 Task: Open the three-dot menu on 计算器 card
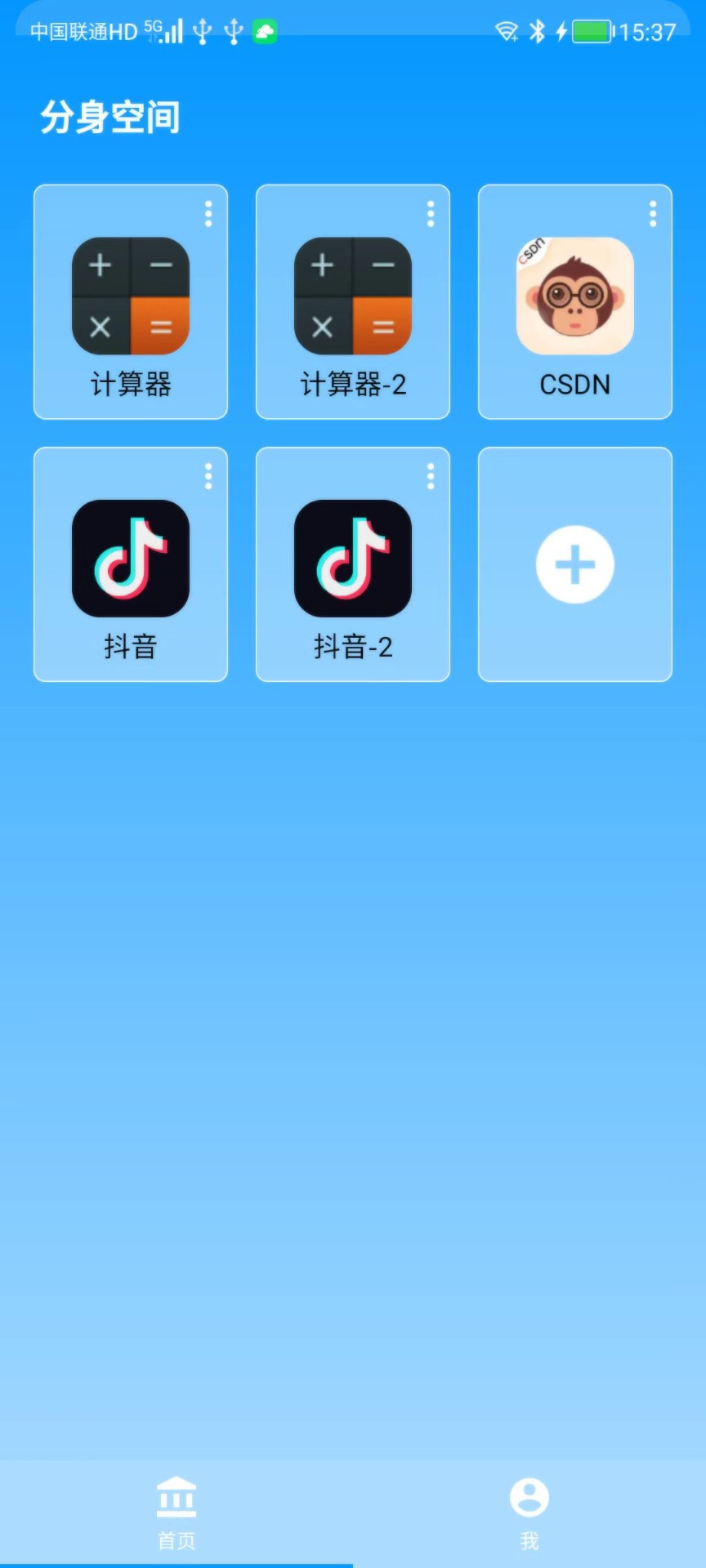pos(208,214)
